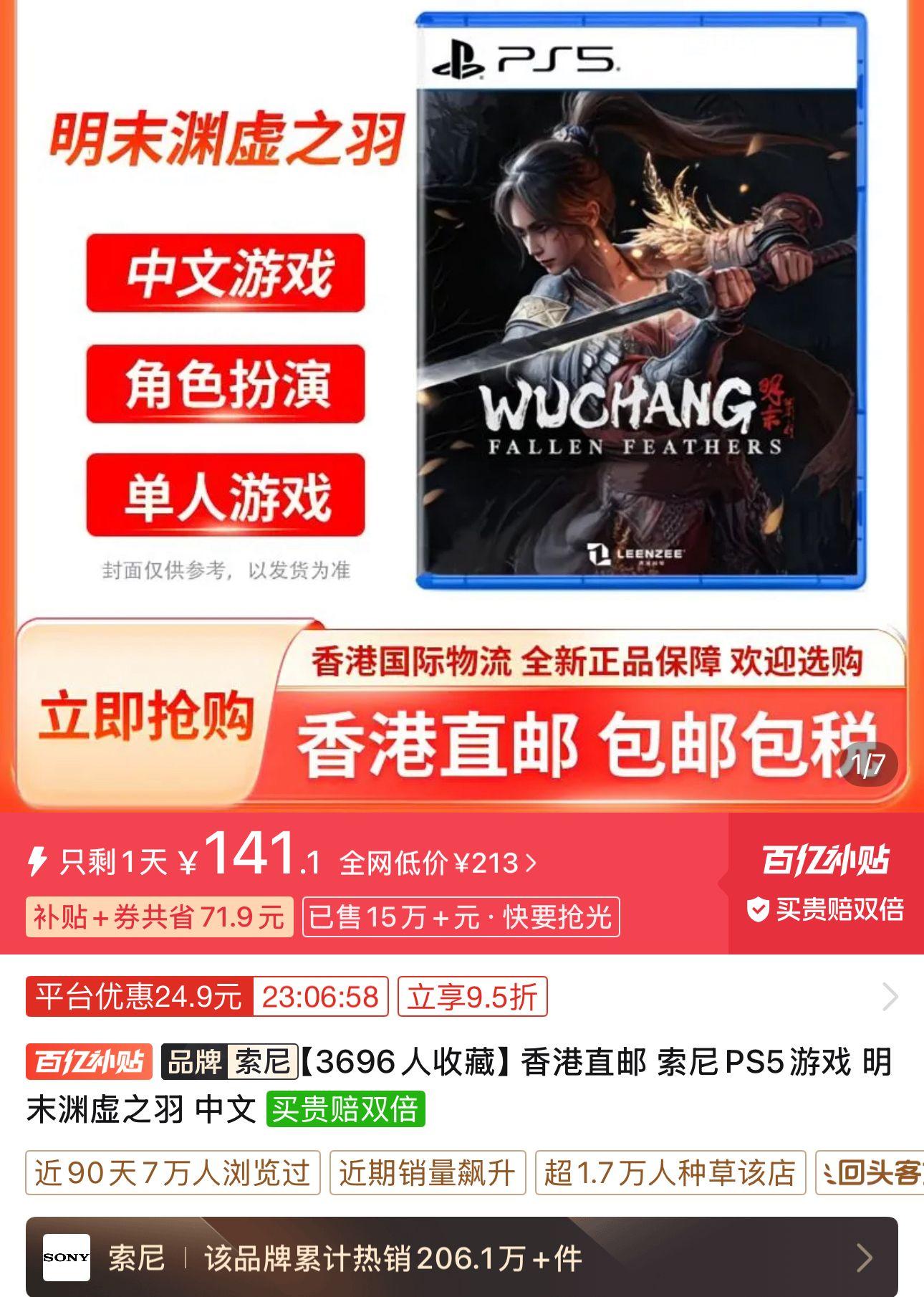
Task: Open the 索尼 brand page row
Action: tap(462, 1258)
